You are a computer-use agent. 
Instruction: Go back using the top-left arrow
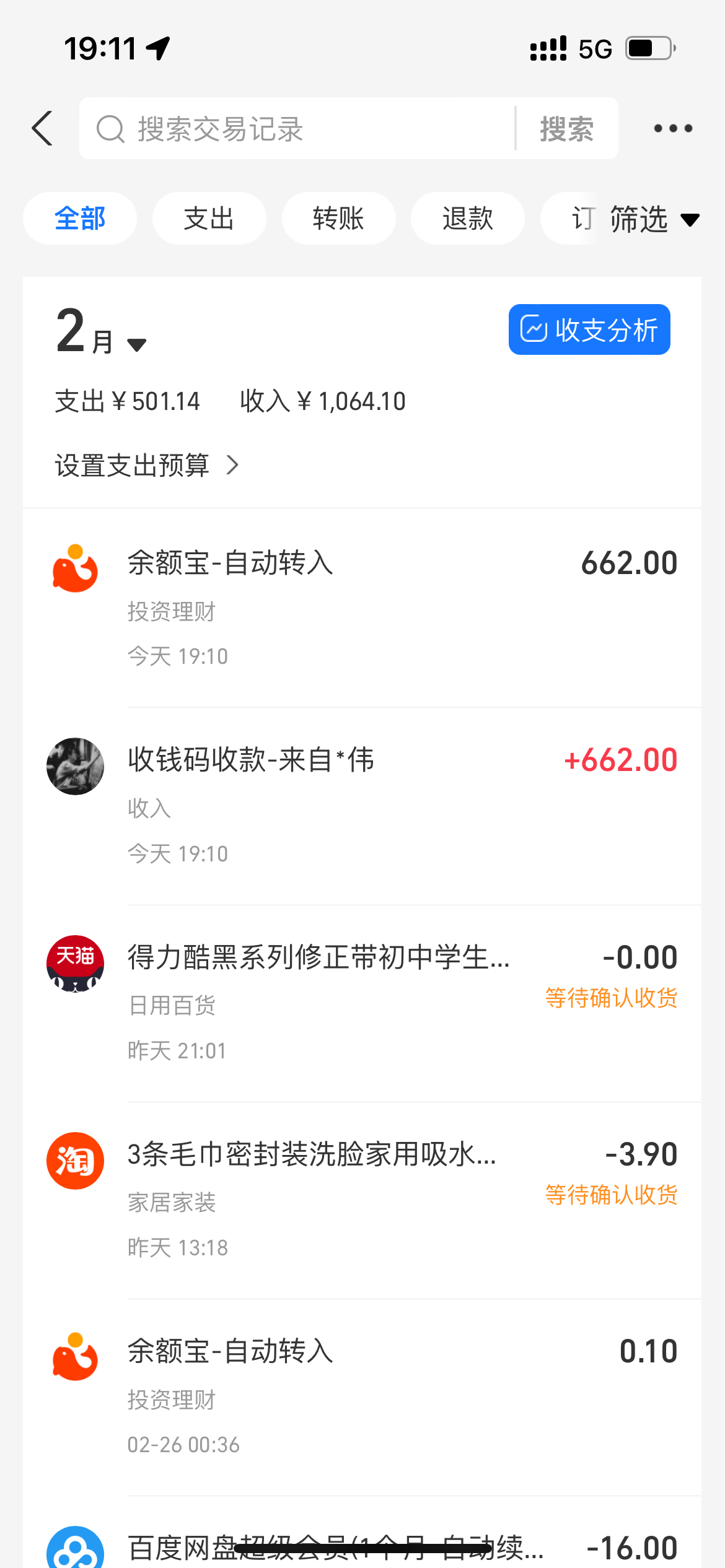42,129
